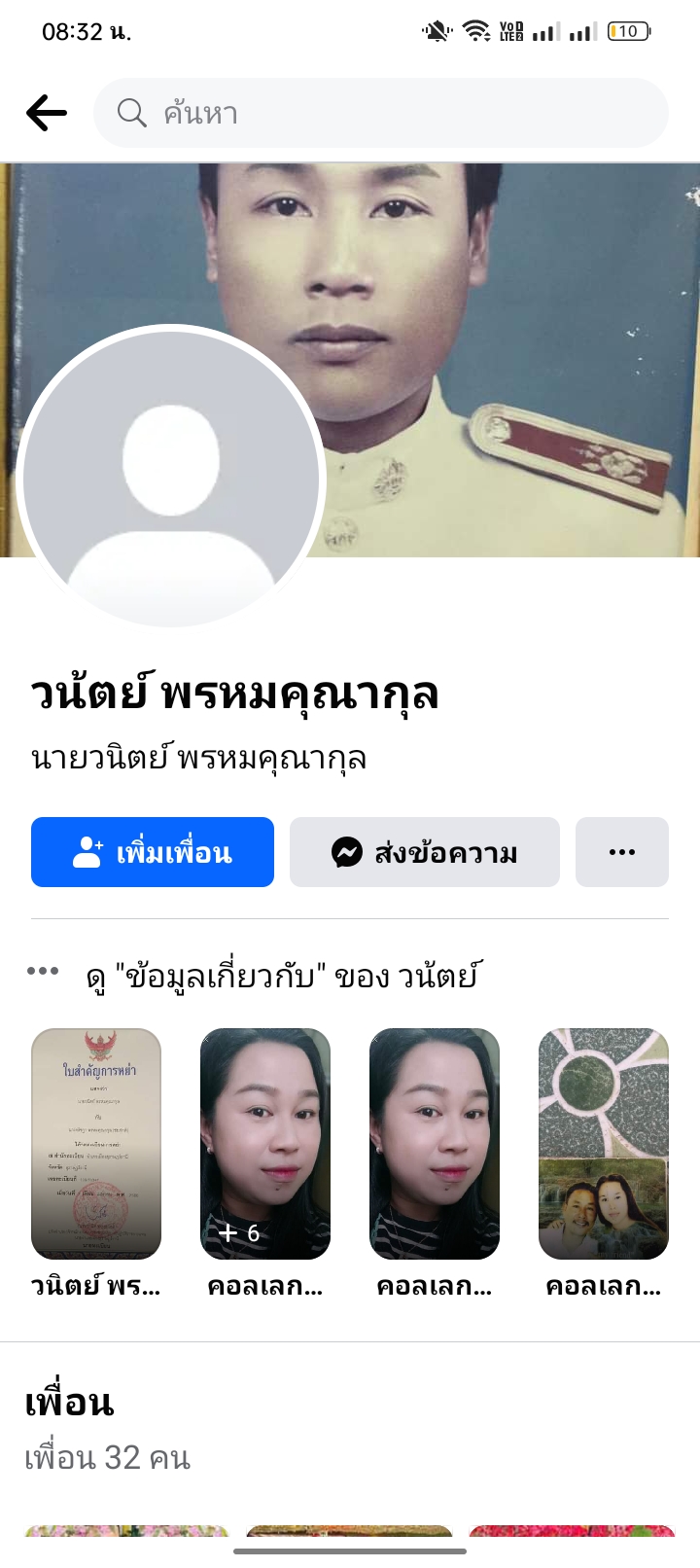
Task: Tap ส่งข้อความ to send a message
Action: pyautogui.click(x=425, y=852)
